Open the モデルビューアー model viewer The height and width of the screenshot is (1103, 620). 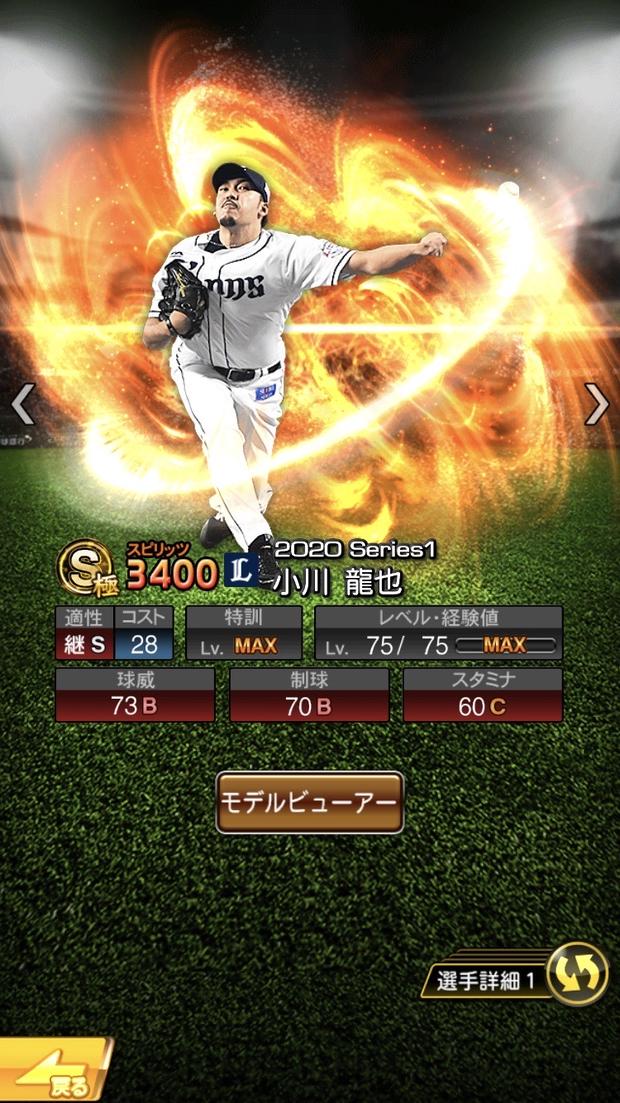(309, 802)
